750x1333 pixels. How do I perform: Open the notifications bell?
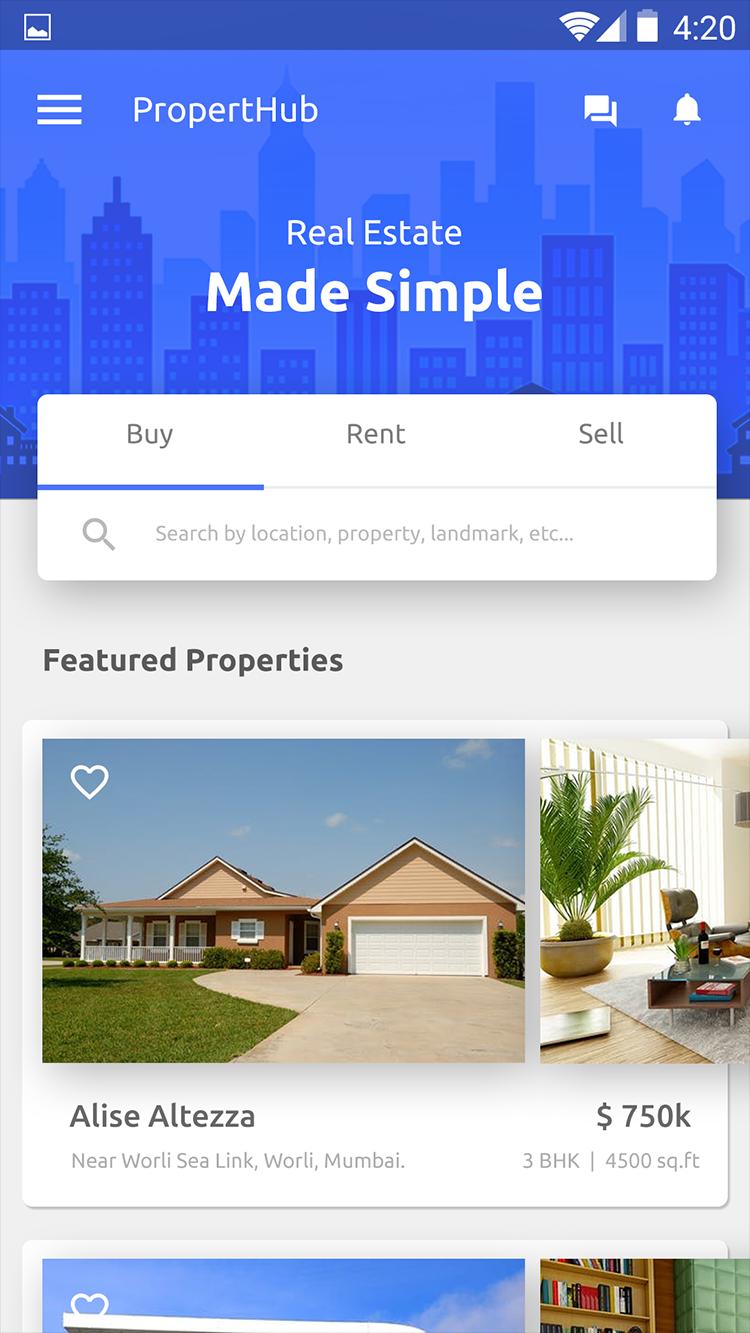tap(686, 109)
